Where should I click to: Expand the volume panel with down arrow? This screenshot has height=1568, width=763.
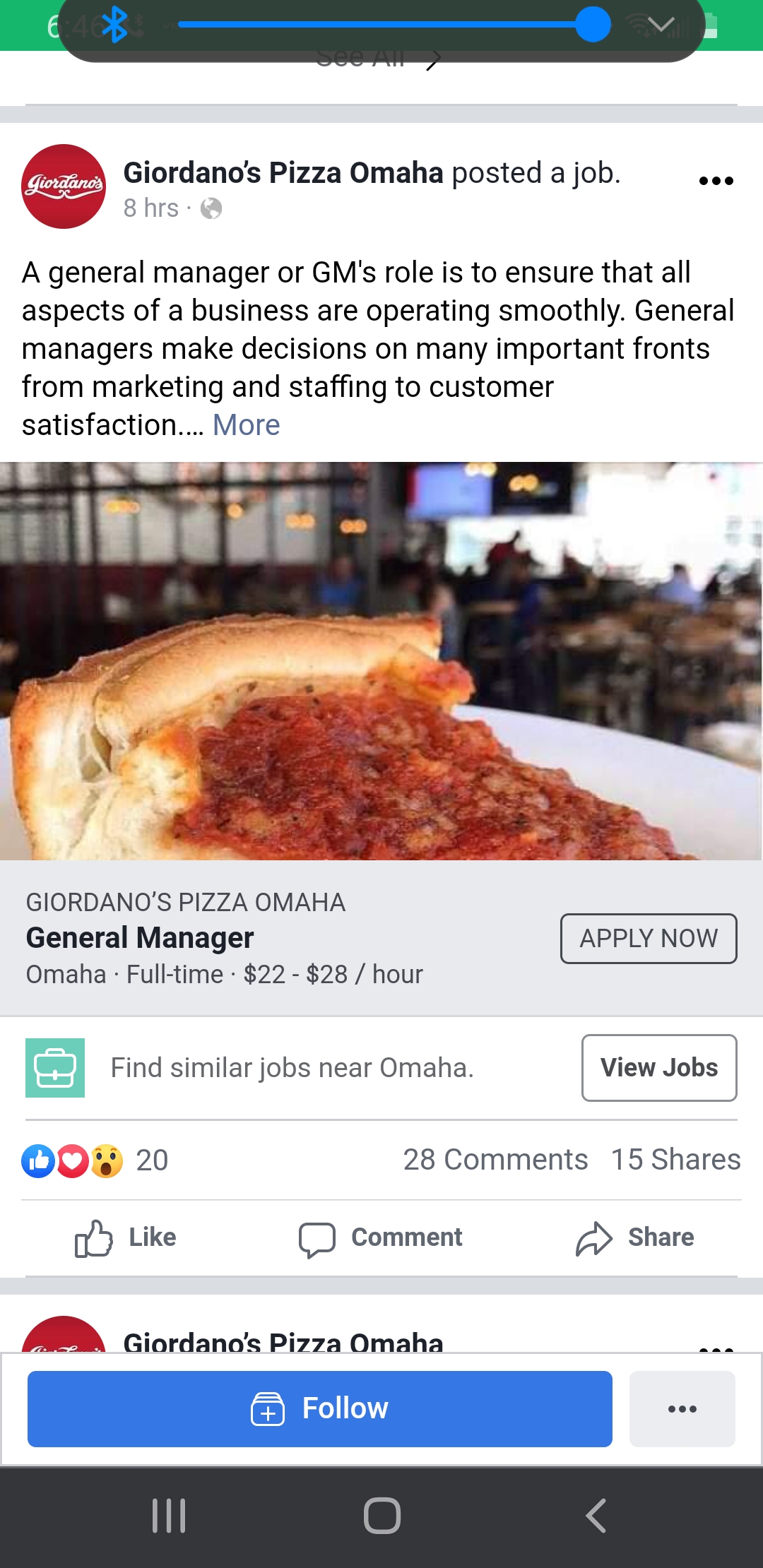[661, 25]
